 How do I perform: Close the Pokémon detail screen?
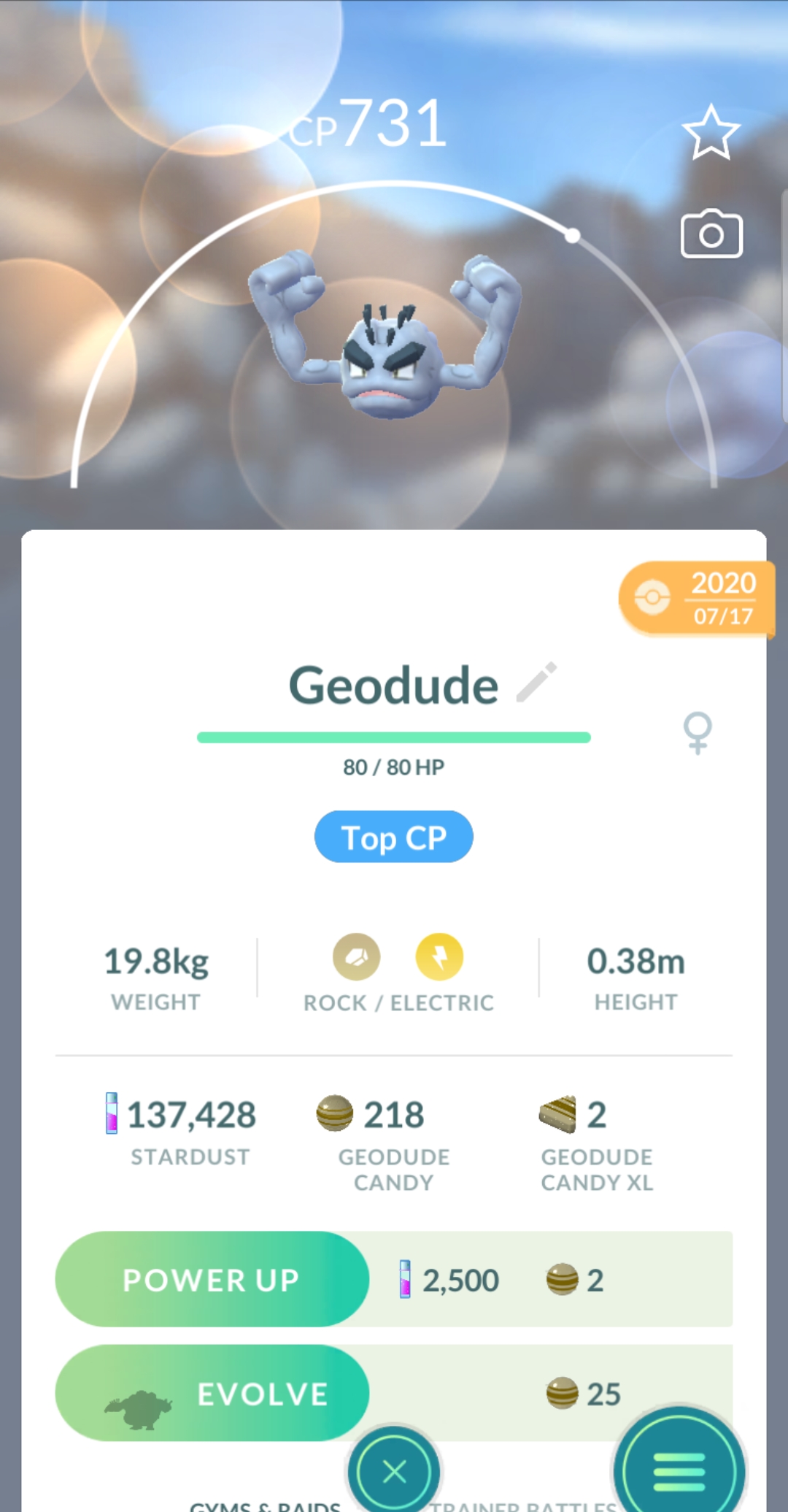point(394,1470)
